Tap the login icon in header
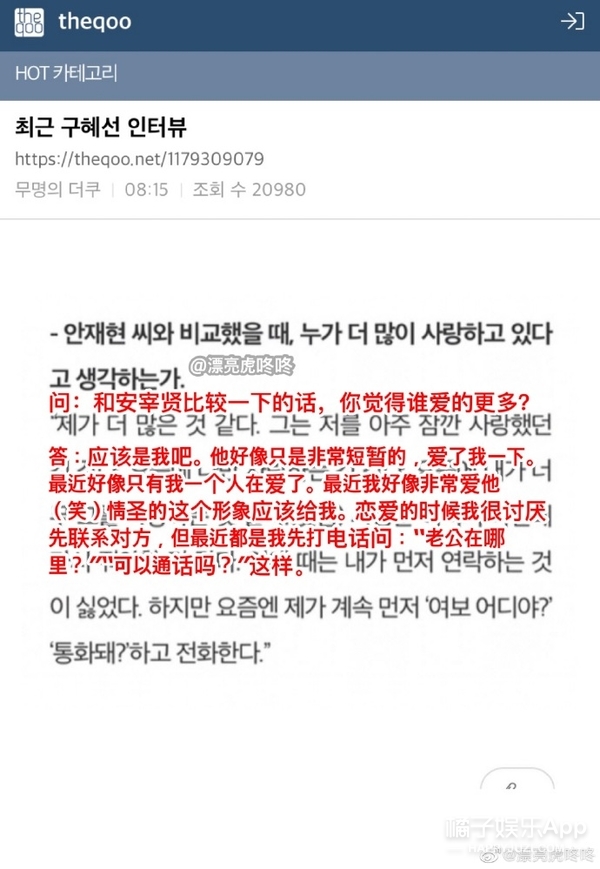Image resolution: width=600 pixels, height=869 pixels. (571, 22)
